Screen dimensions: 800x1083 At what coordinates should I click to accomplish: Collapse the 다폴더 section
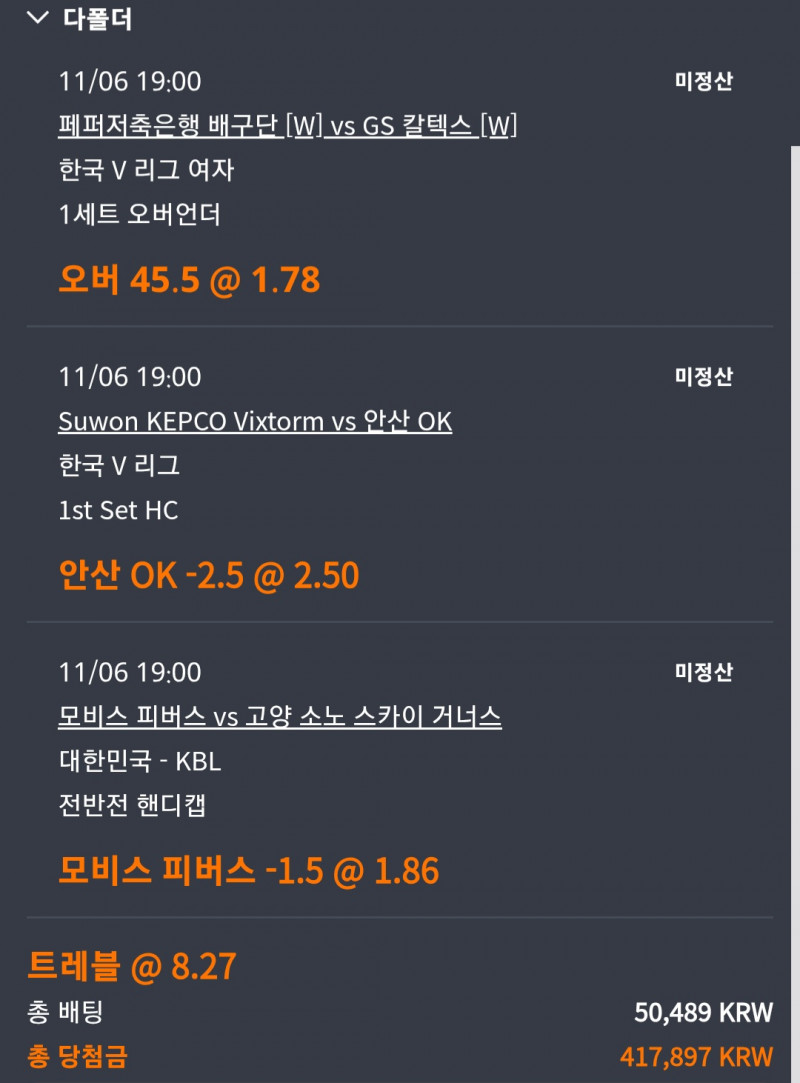coord(38,18)
